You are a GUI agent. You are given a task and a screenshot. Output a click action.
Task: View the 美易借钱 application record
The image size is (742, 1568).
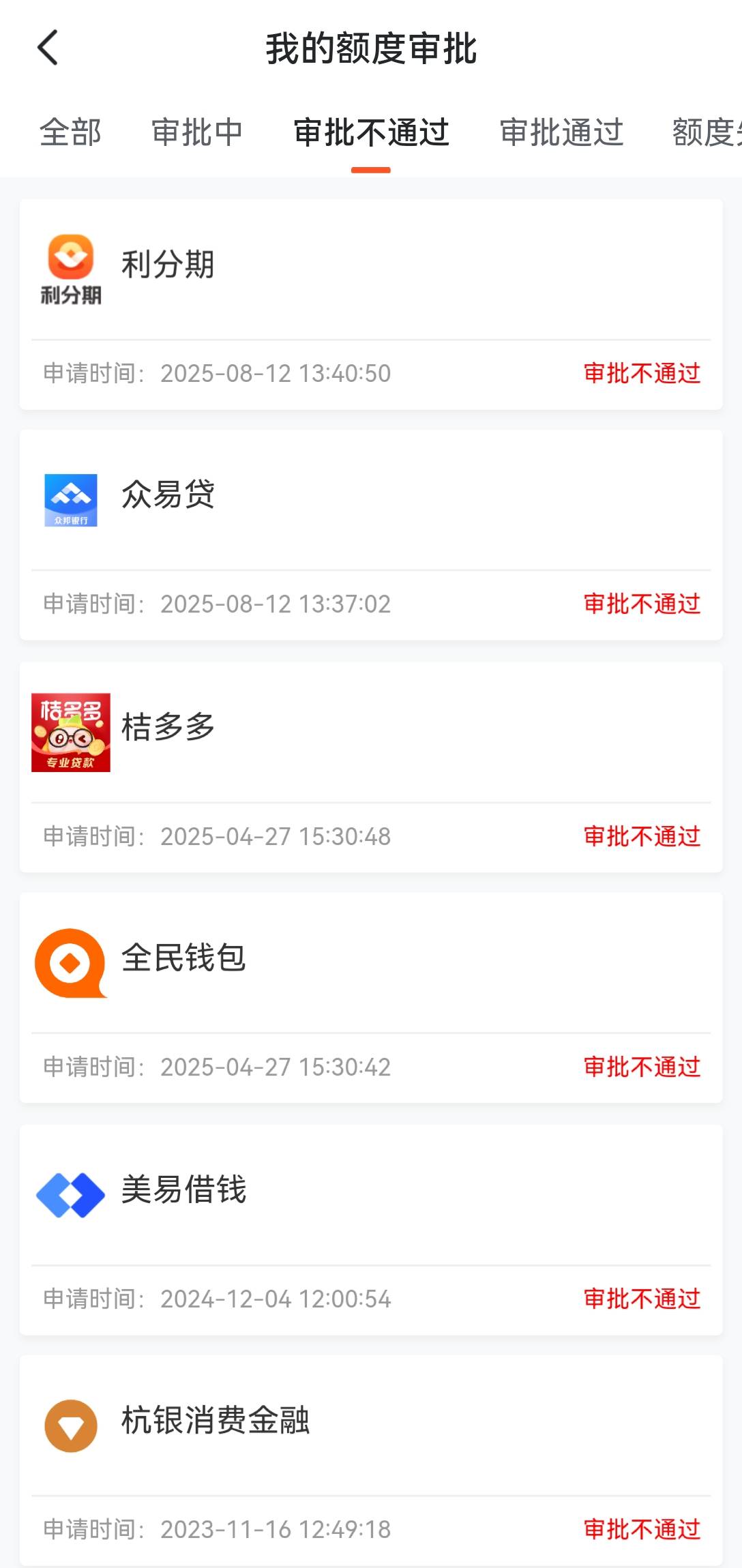pyautogui.click(x=371, y=1230)
